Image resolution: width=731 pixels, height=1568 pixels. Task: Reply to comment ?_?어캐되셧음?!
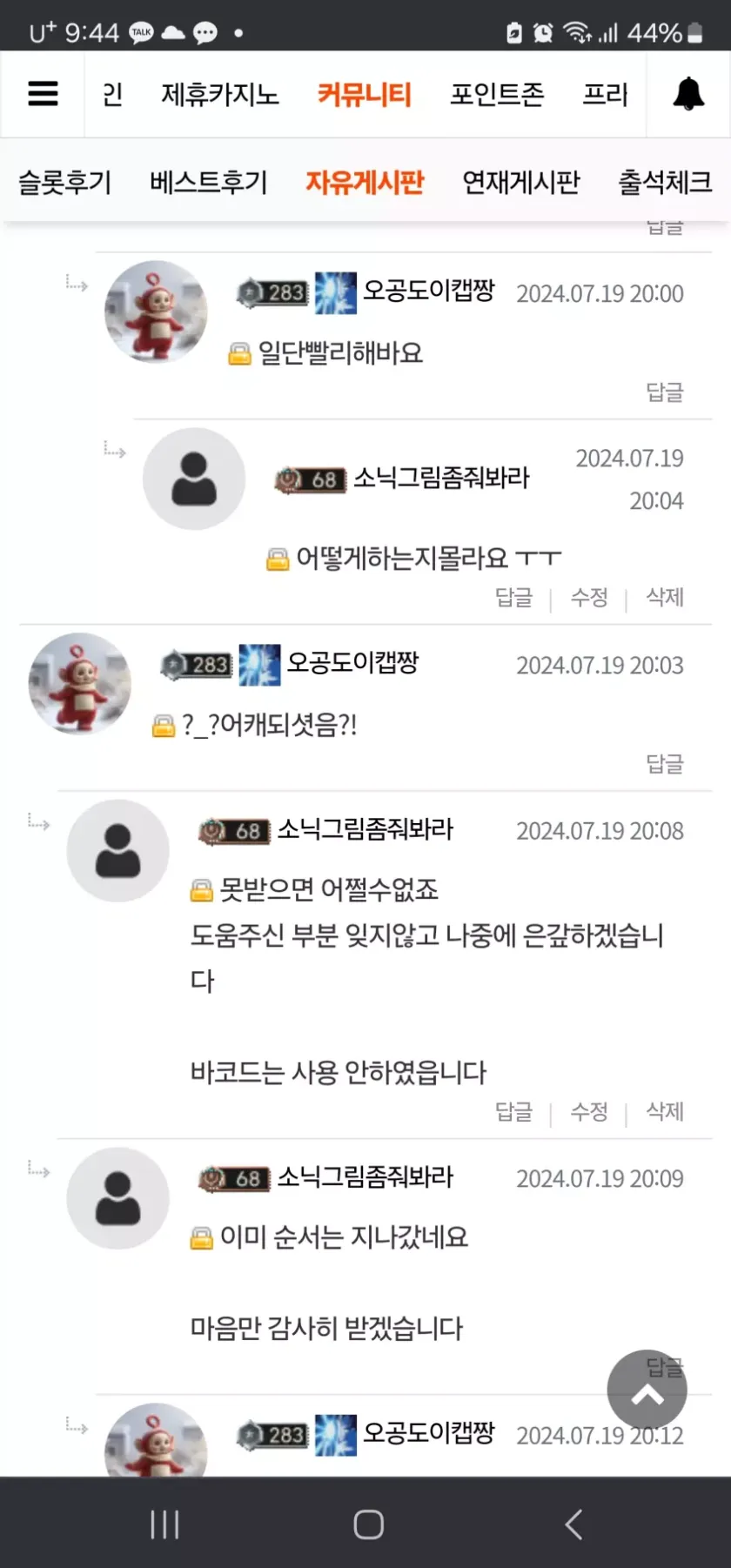click(665, 763)
